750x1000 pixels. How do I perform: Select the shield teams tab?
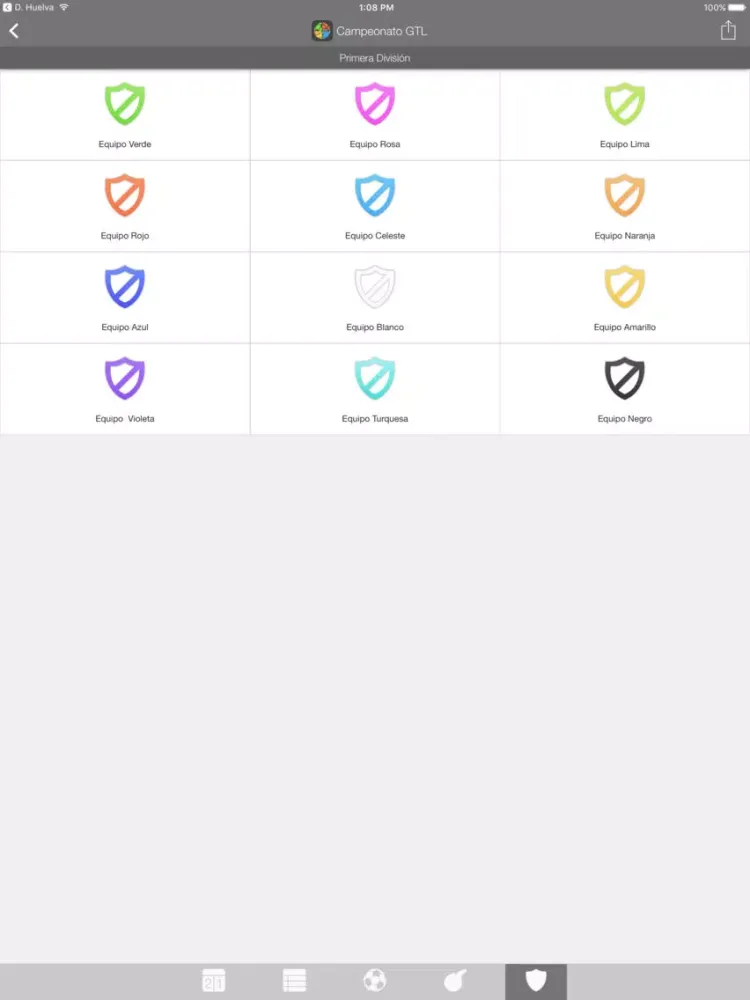[x=536, y=981]
